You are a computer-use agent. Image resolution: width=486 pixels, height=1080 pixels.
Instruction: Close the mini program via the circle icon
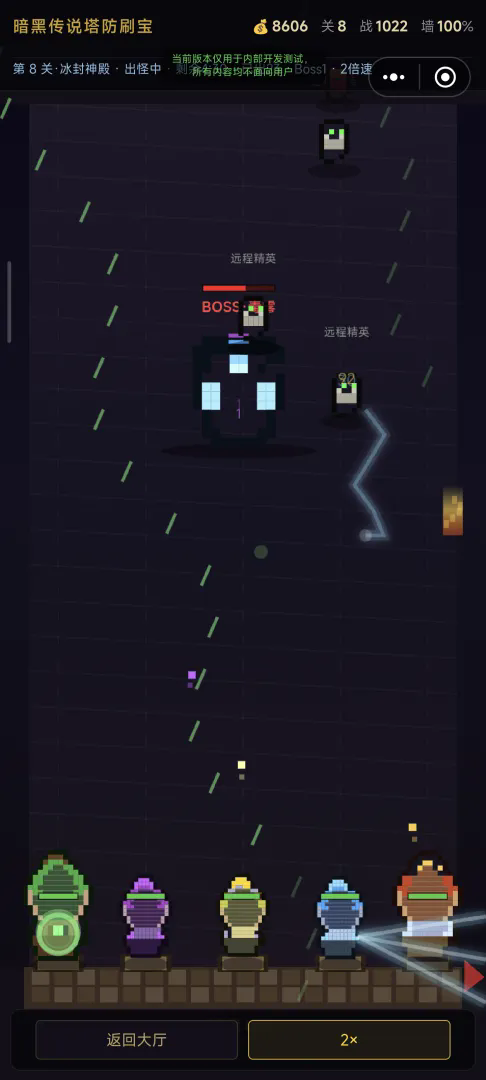(x=445, y=77)
